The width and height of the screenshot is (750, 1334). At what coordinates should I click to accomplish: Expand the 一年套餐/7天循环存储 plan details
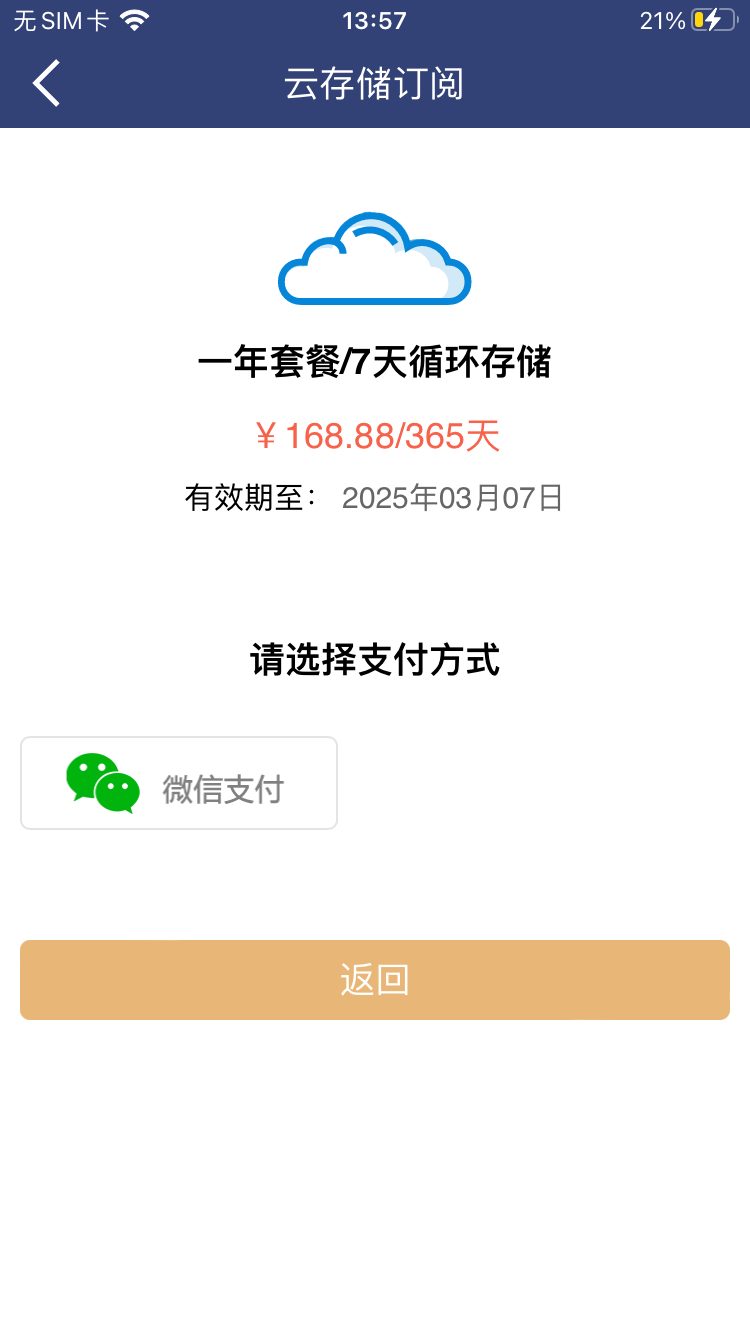(x=374, y=362)
